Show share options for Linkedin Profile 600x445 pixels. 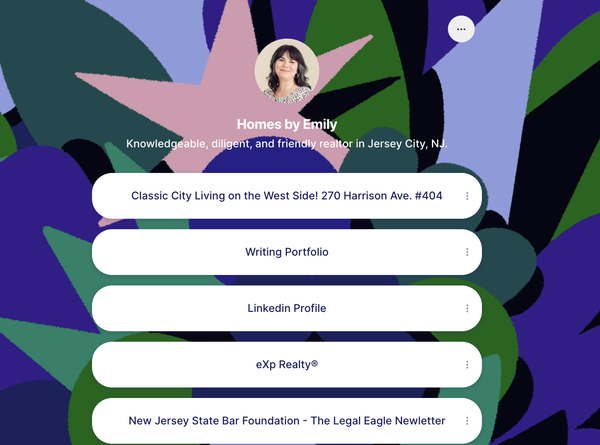pos(467,308)
